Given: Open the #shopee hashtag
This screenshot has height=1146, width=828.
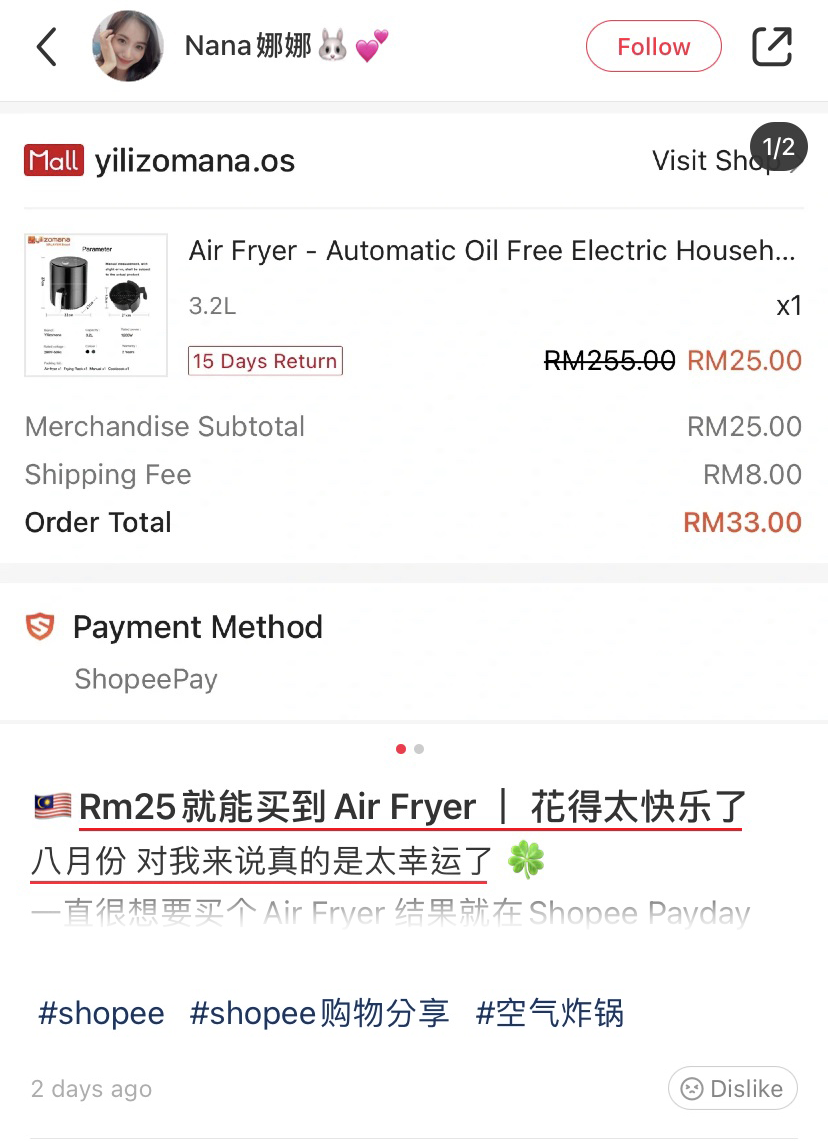Looking at the screenshot, I should tap(101, 1013).
